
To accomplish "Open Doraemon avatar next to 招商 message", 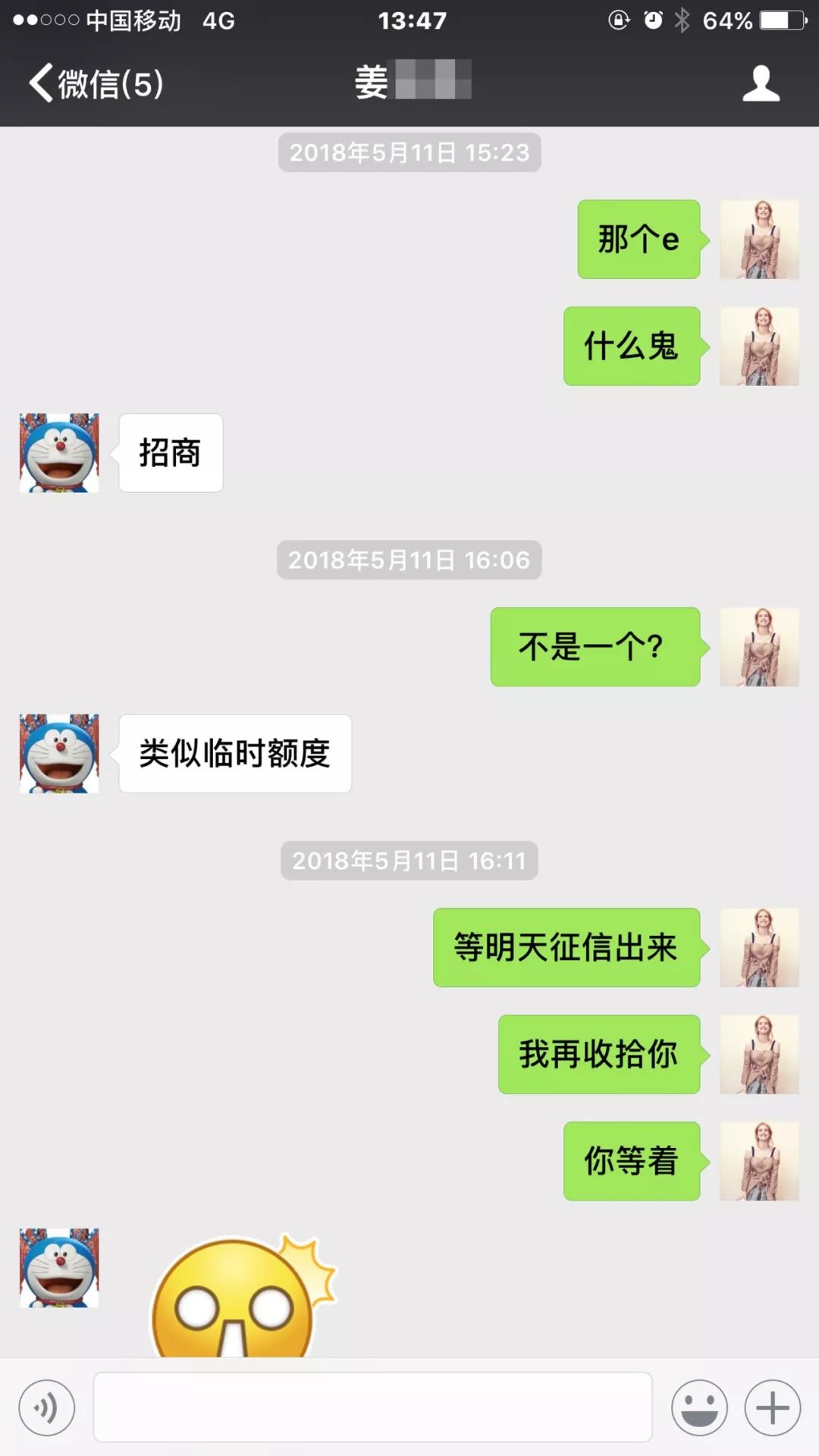I will [59, 453].
